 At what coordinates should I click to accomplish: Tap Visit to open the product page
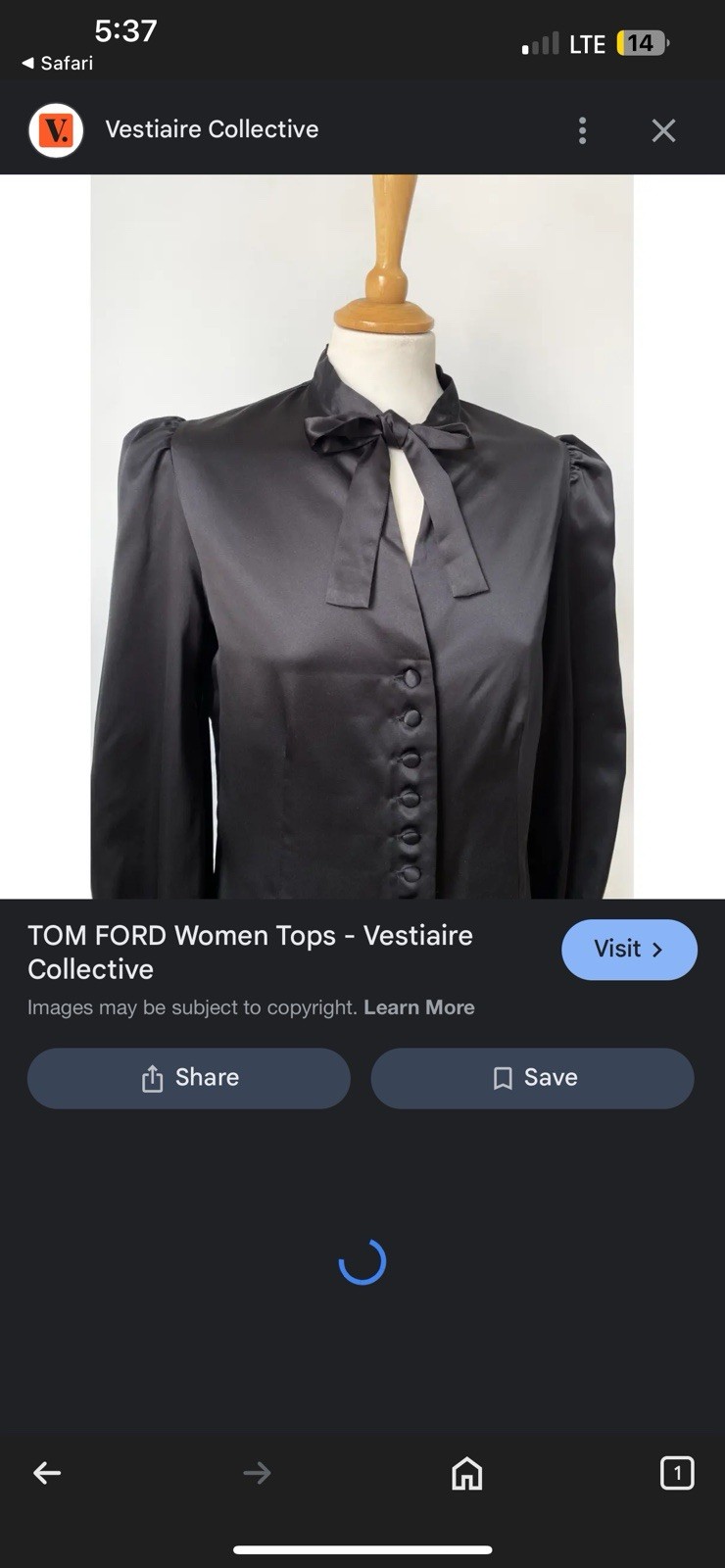(x=629, y=949)
